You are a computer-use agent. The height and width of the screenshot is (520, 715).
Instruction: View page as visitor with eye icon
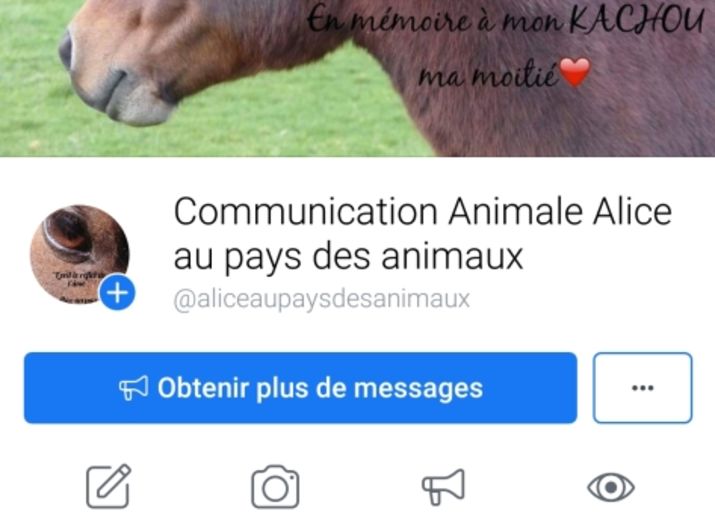tap(610, 487)
